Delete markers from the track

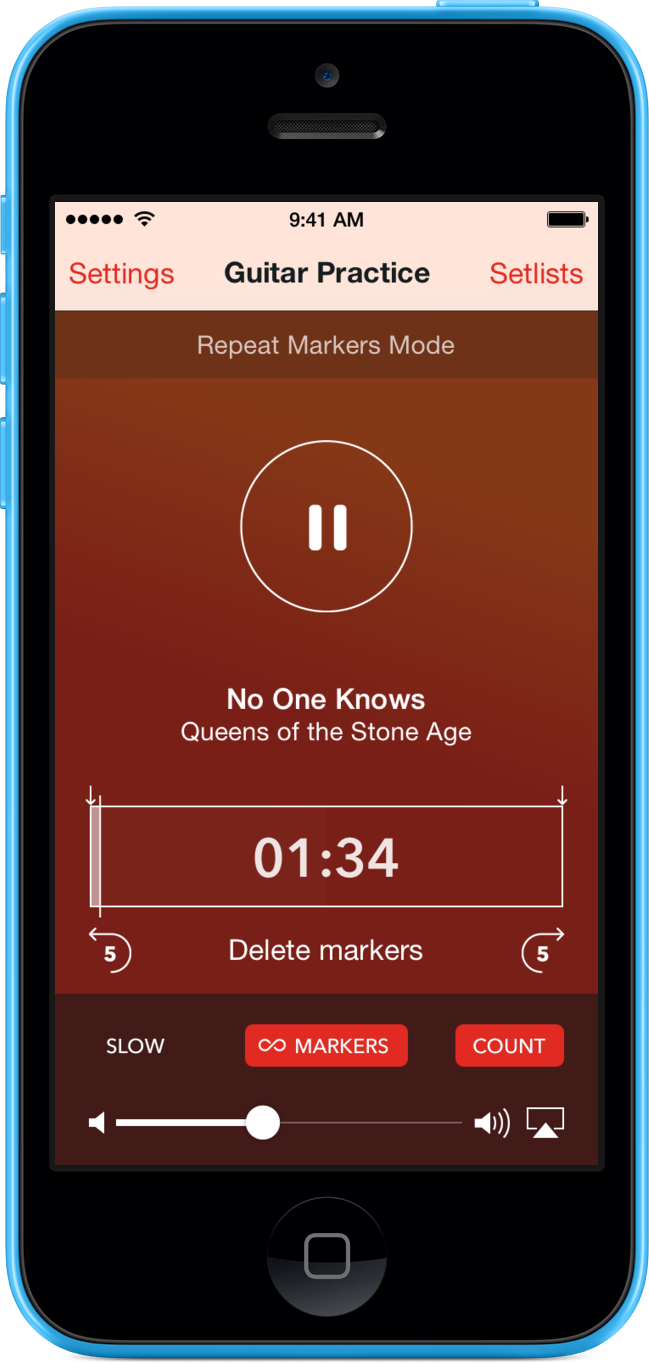326,950
